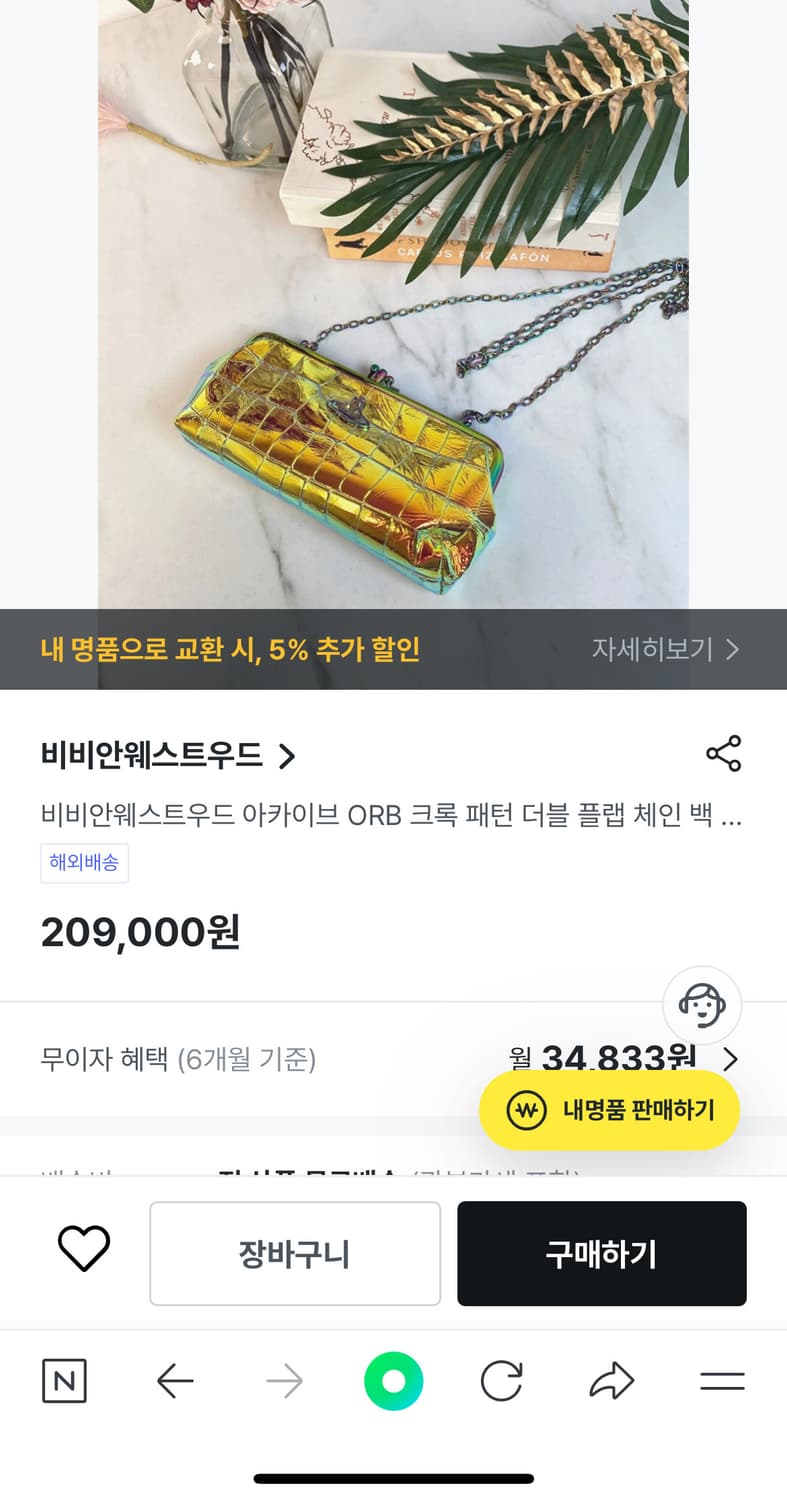Refresh the product page
This screenshot has width=787, height=1500.
(503, 1381)
